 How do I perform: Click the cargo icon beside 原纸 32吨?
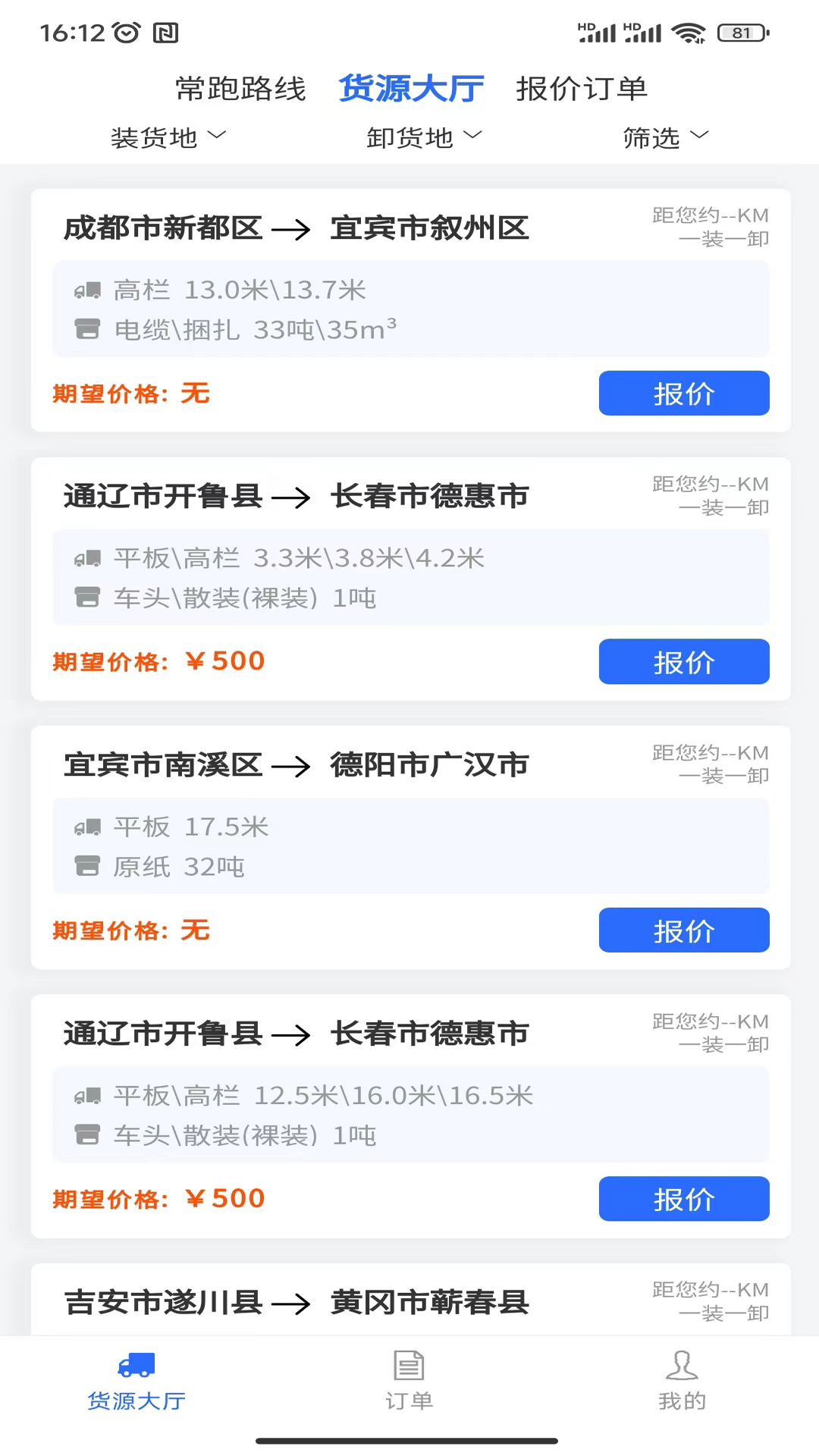[x=88, y=867]
